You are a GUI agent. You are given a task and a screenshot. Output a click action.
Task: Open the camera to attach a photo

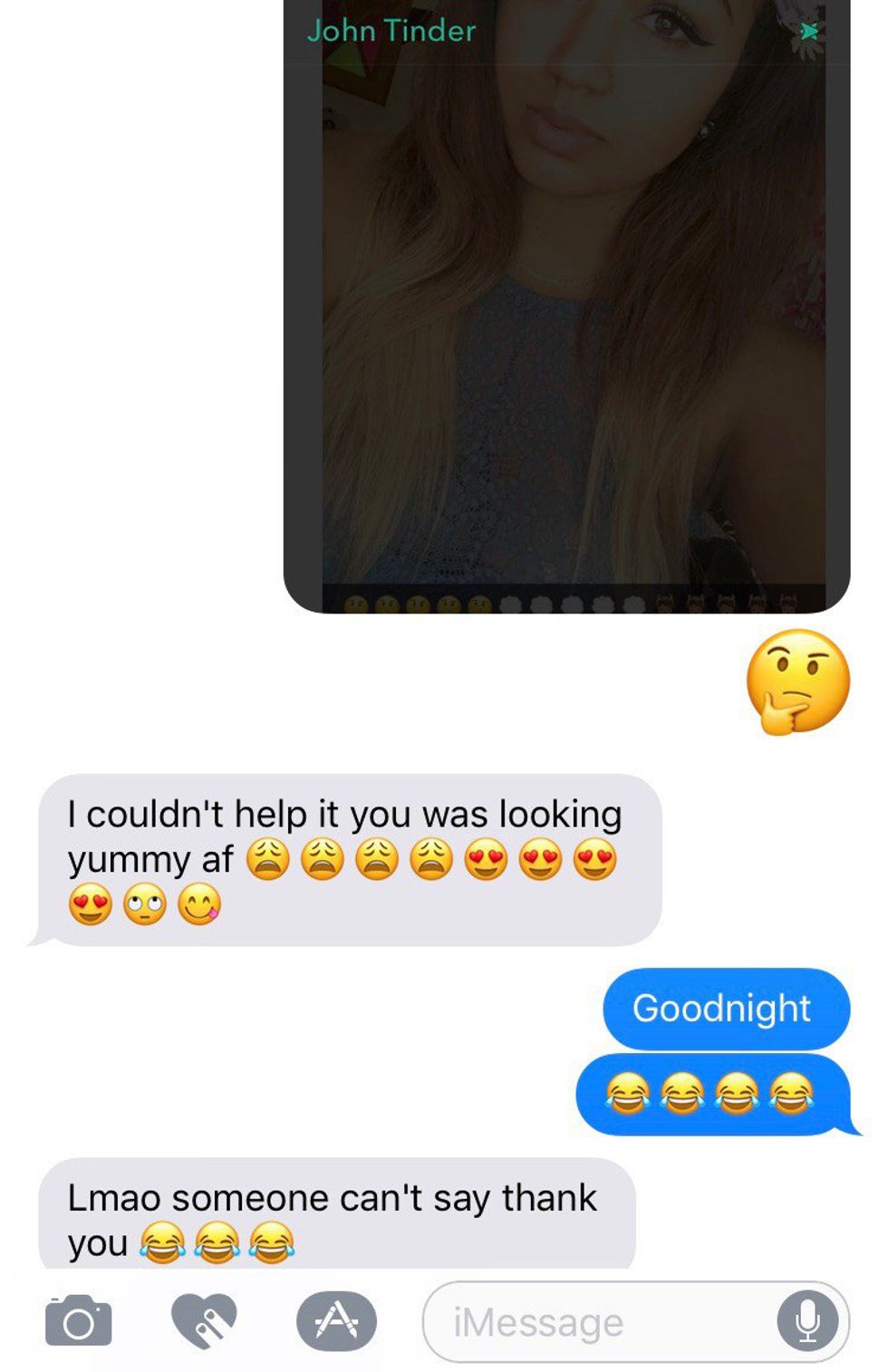[x=79, y=1321]
